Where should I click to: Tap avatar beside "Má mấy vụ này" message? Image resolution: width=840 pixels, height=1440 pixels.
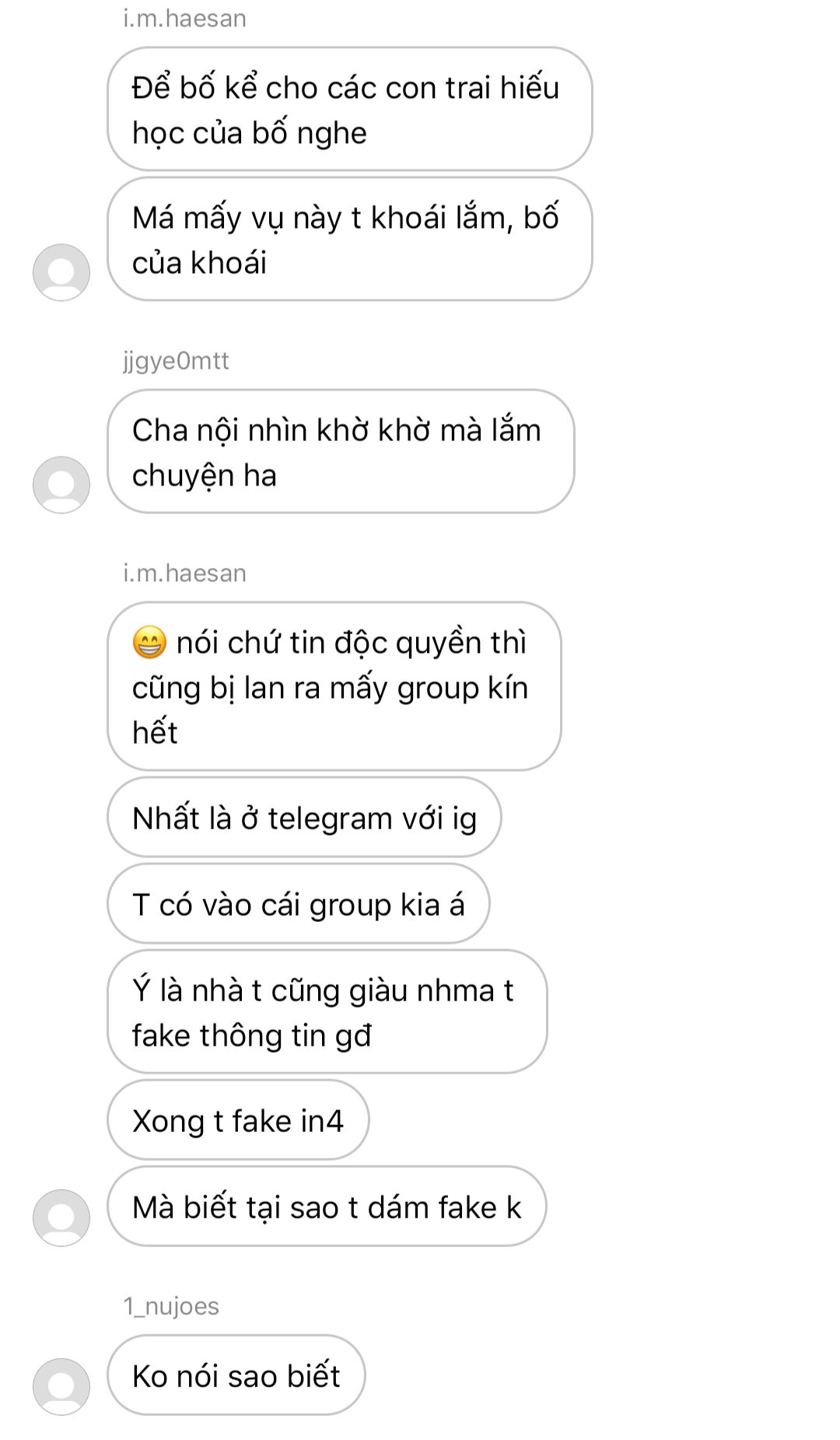[x=61, y=272]
